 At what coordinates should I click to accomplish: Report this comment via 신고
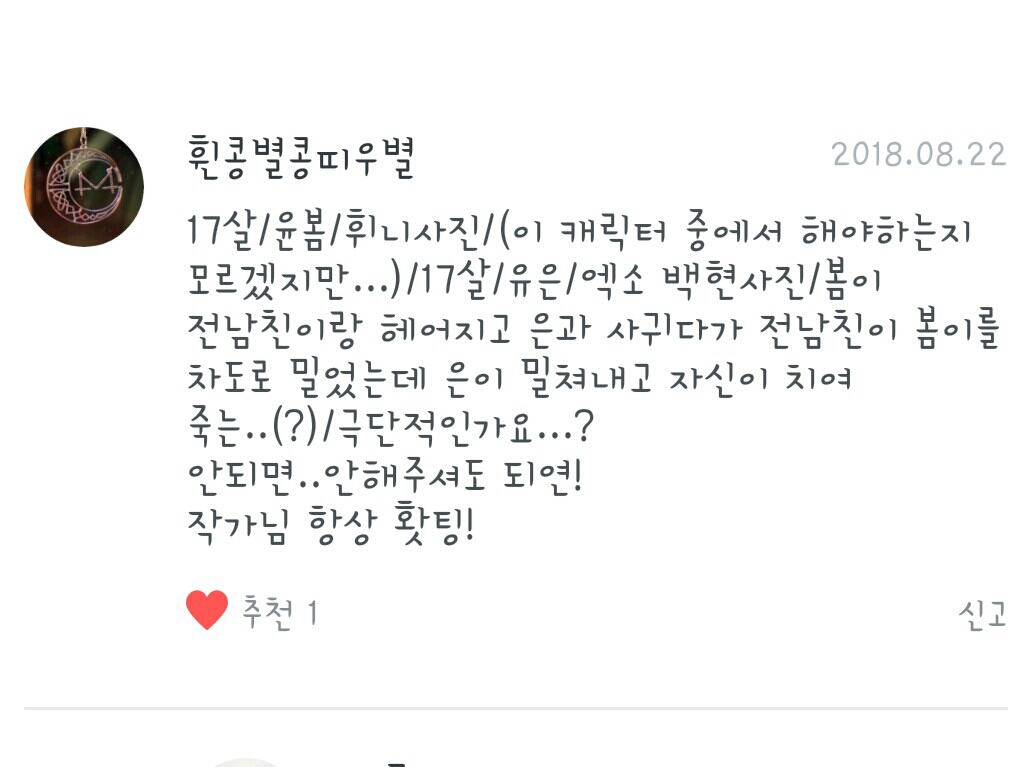(x=981, y=614)
